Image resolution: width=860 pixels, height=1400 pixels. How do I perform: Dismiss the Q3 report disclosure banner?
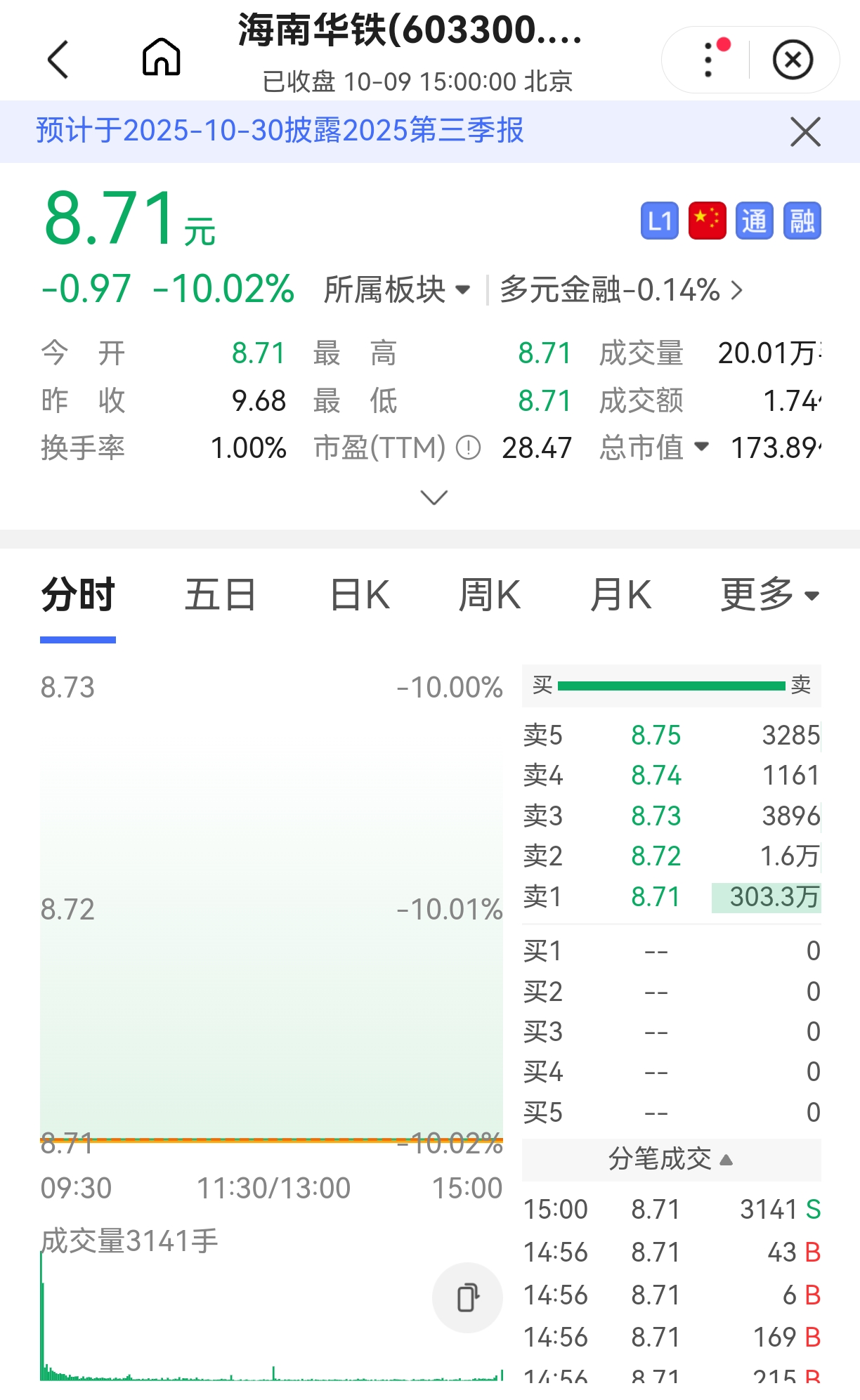[x=804, y=132]
